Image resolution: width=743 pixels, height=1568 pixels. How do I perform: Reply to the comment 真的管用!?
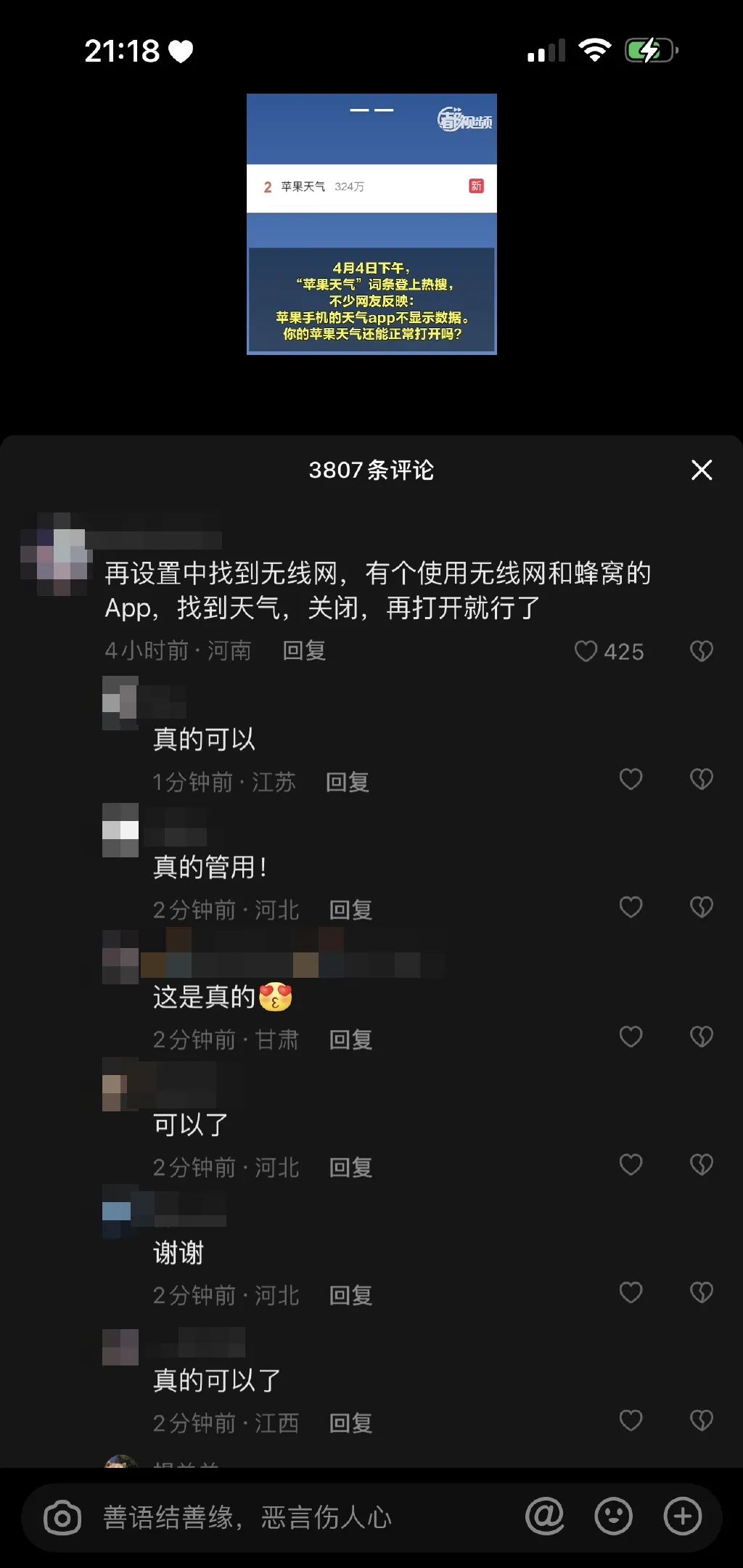[x=350, y=910]
